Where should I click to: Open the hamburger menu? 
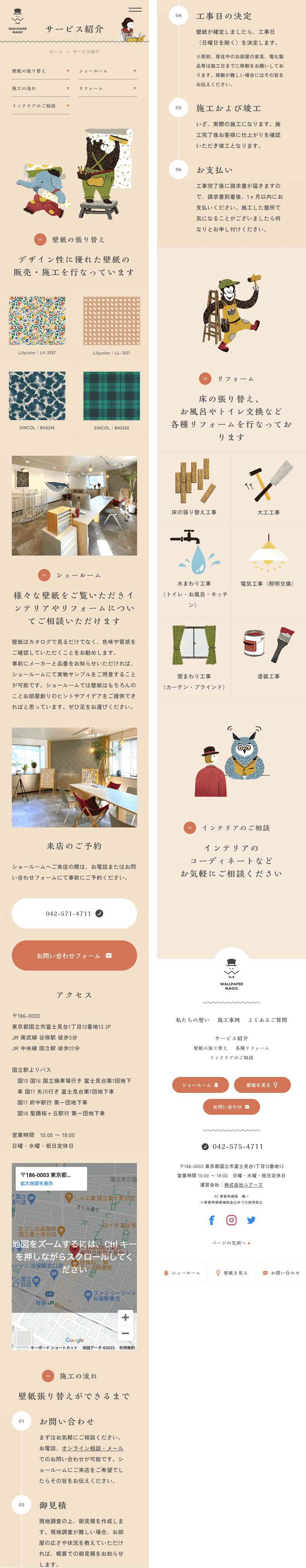(x=135, y=10)
